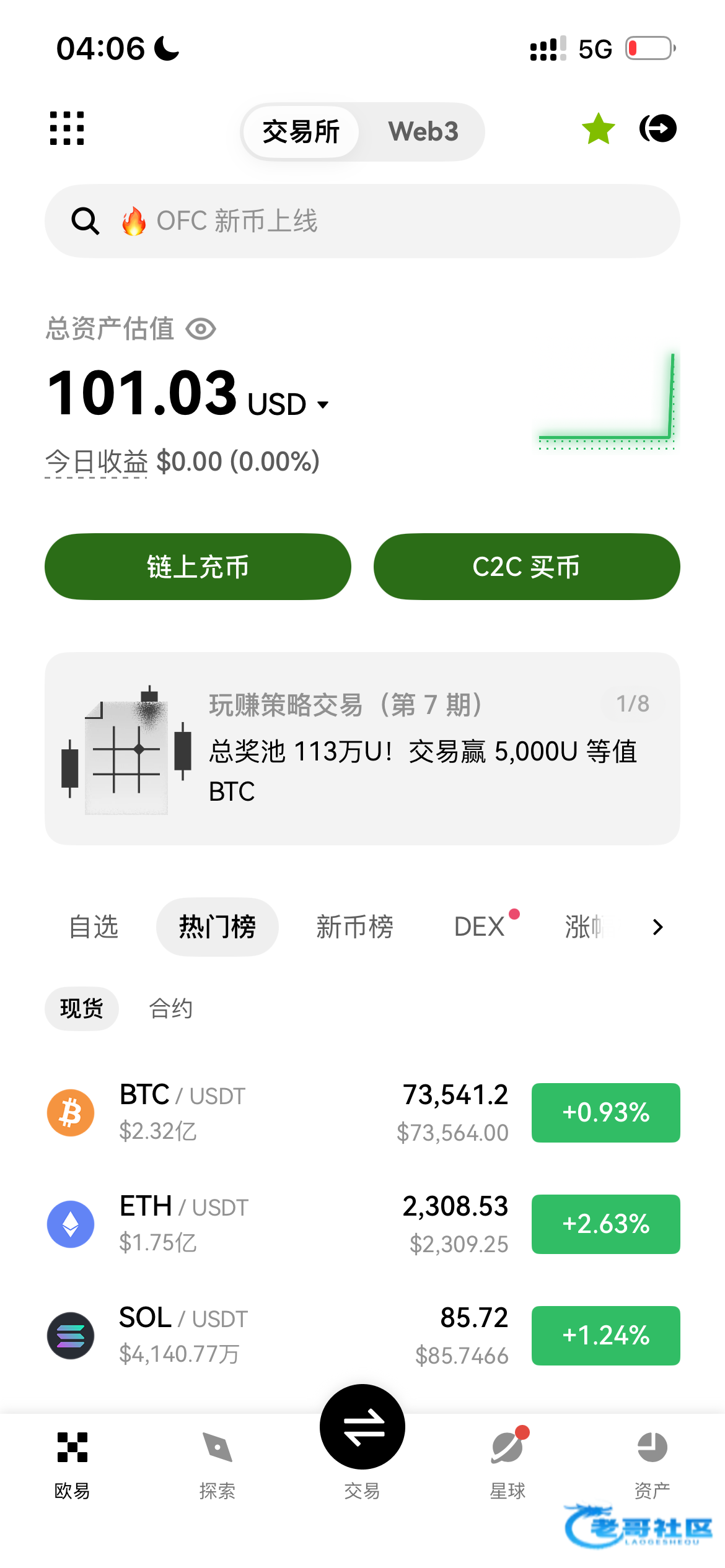The height and width of the screenshot is (1568, 725).
Task: Open the OFC 新币上线 search box
Action: pyautogui.click(x=362, y=221)
